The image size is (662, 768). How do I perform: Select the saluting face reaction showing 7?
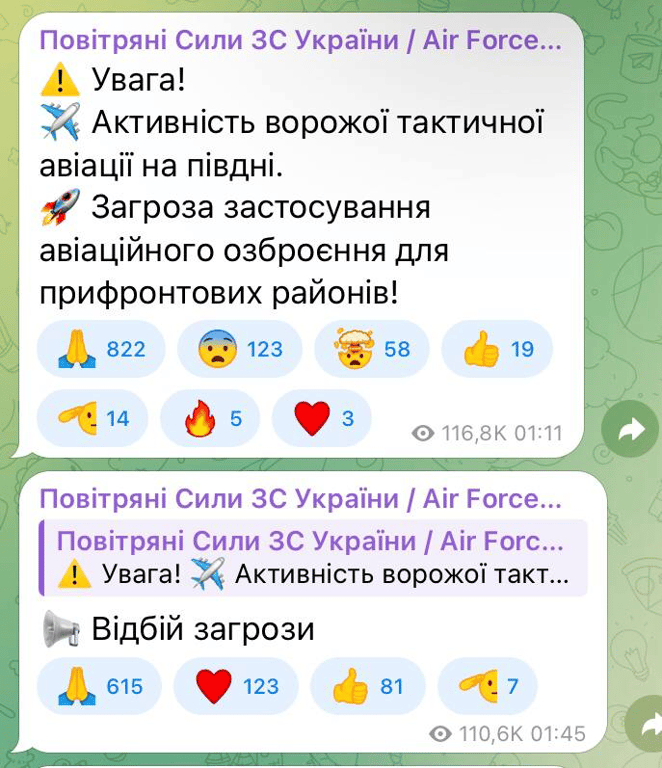pyautogui.click(x=488, y=686)
